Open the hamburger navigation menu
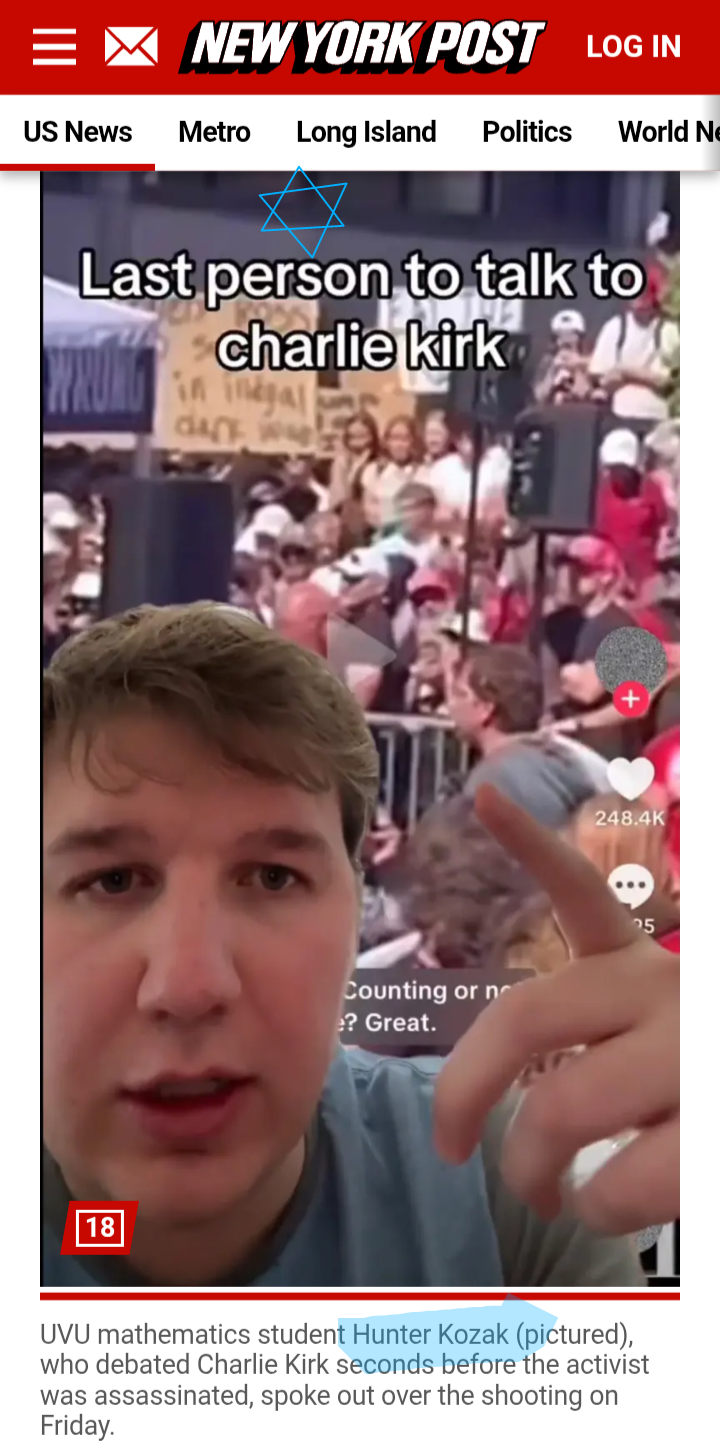 coord(54,47)
